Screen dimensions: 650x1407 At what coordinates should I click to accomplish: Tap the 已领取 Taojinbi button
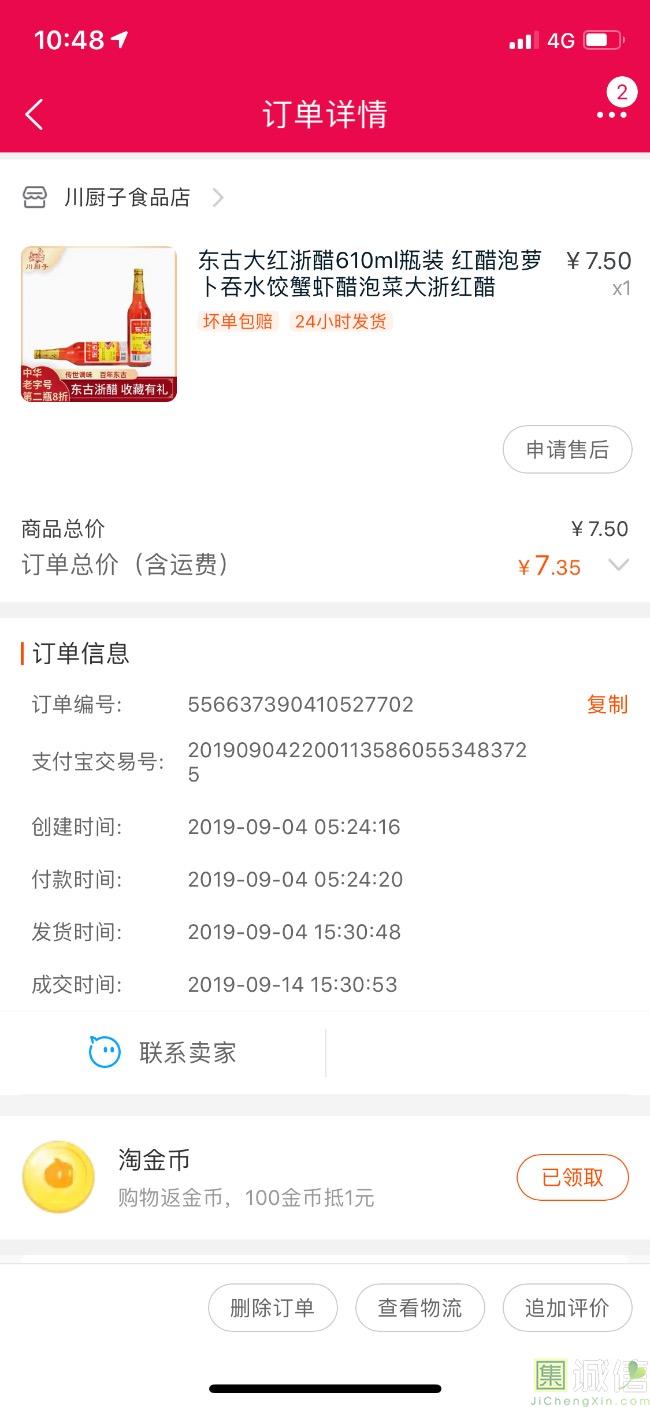coord(572,1177)
